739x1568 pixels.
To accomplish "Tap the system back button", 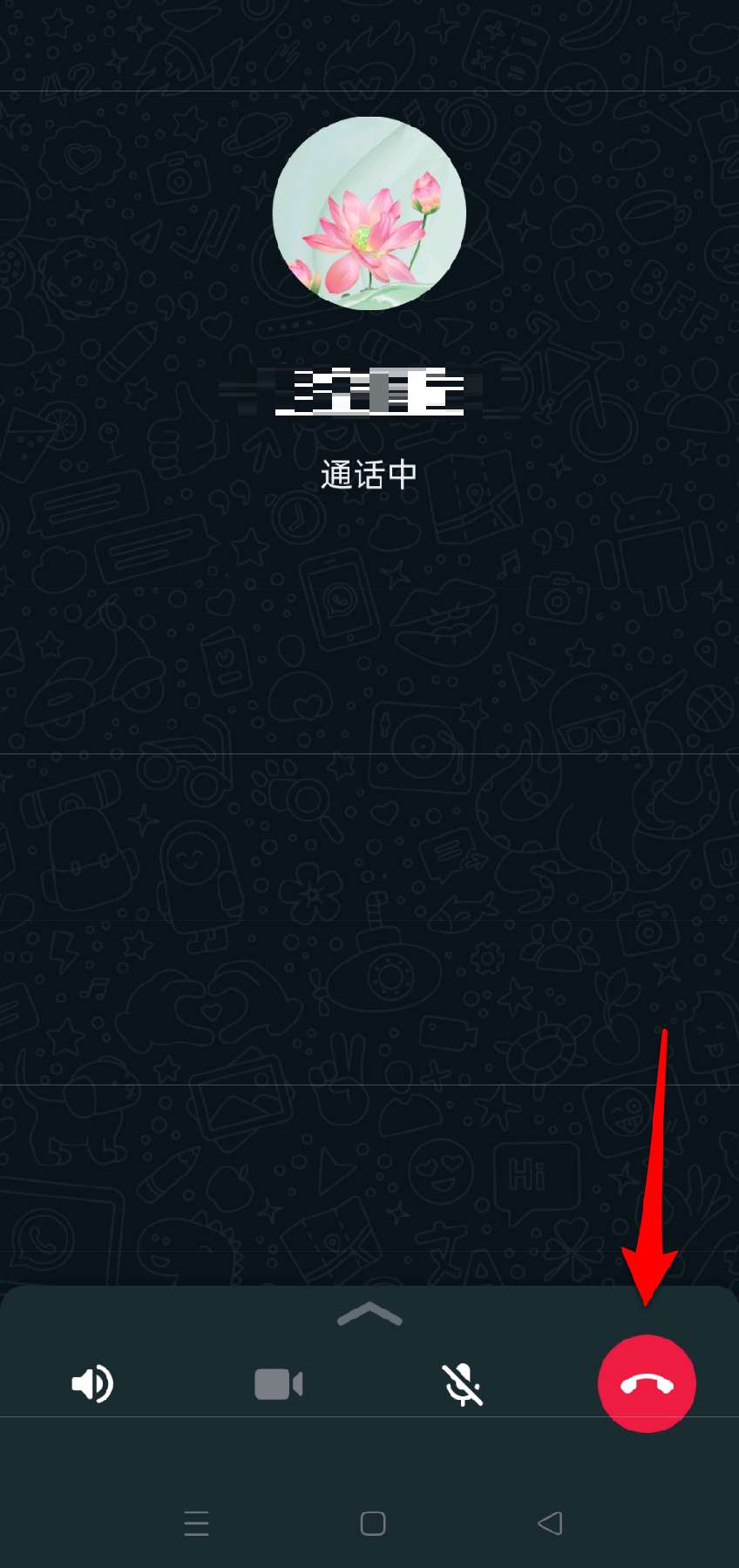I will pyautogui.click(x=550, y=1523).
